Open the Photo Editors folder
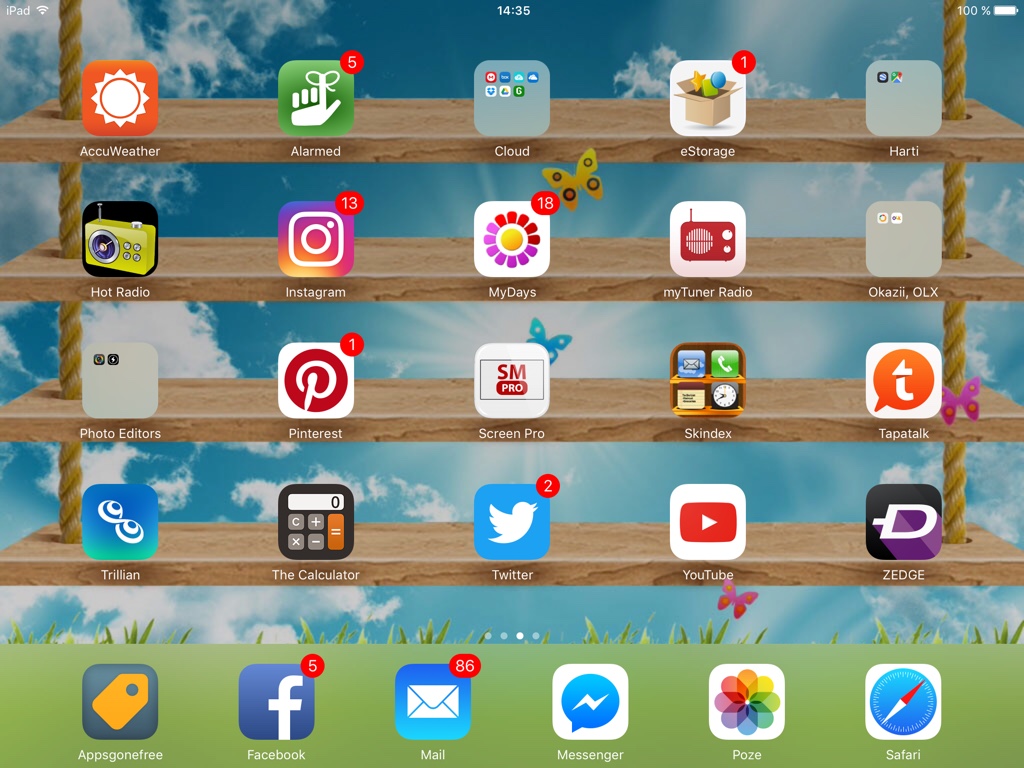Screen dimensions: 1024x768 [x=120, y=380]
